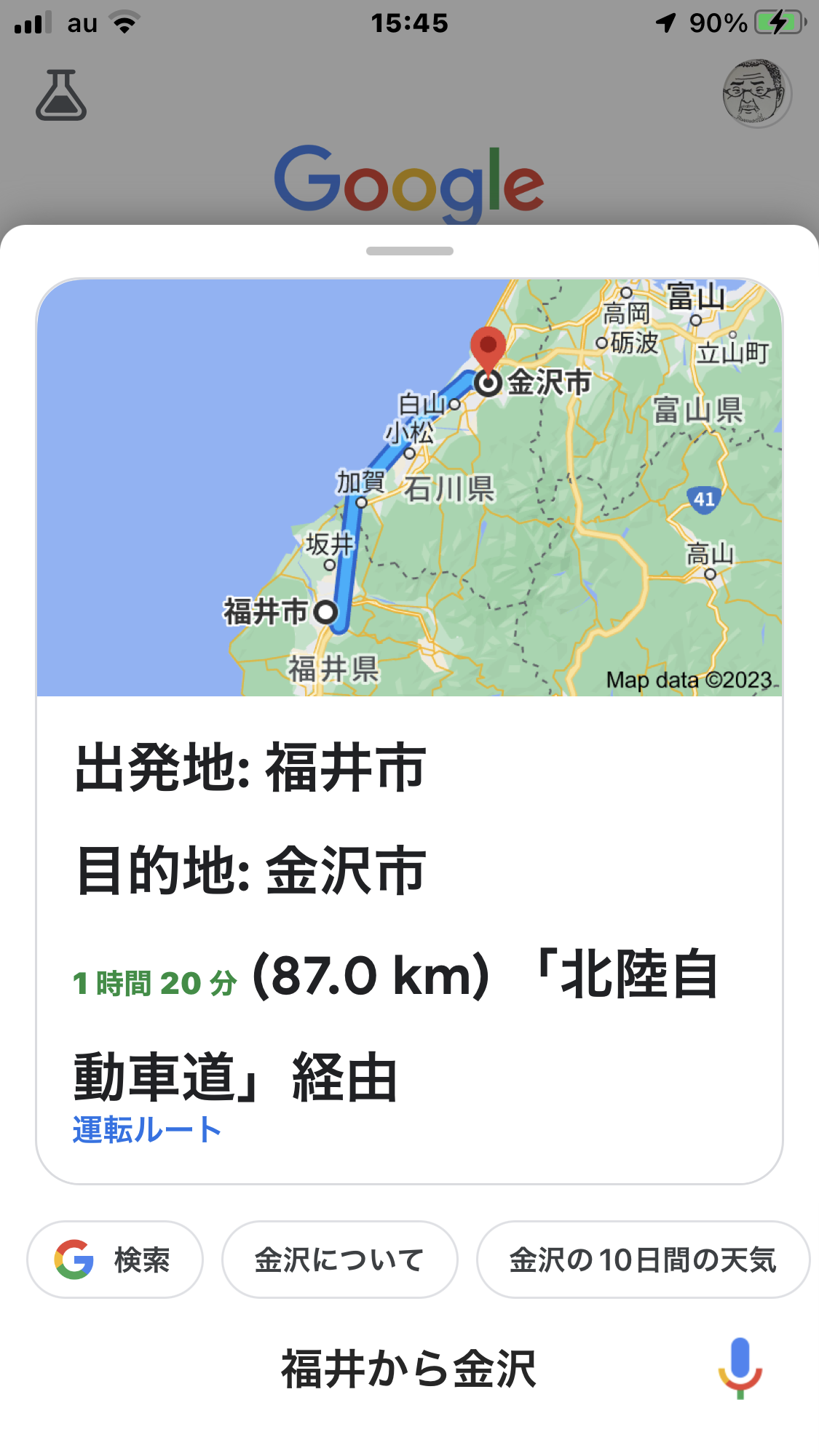Open the 運転ルート driving route link
This screenshot has height=1456, width=819.
146,1130
